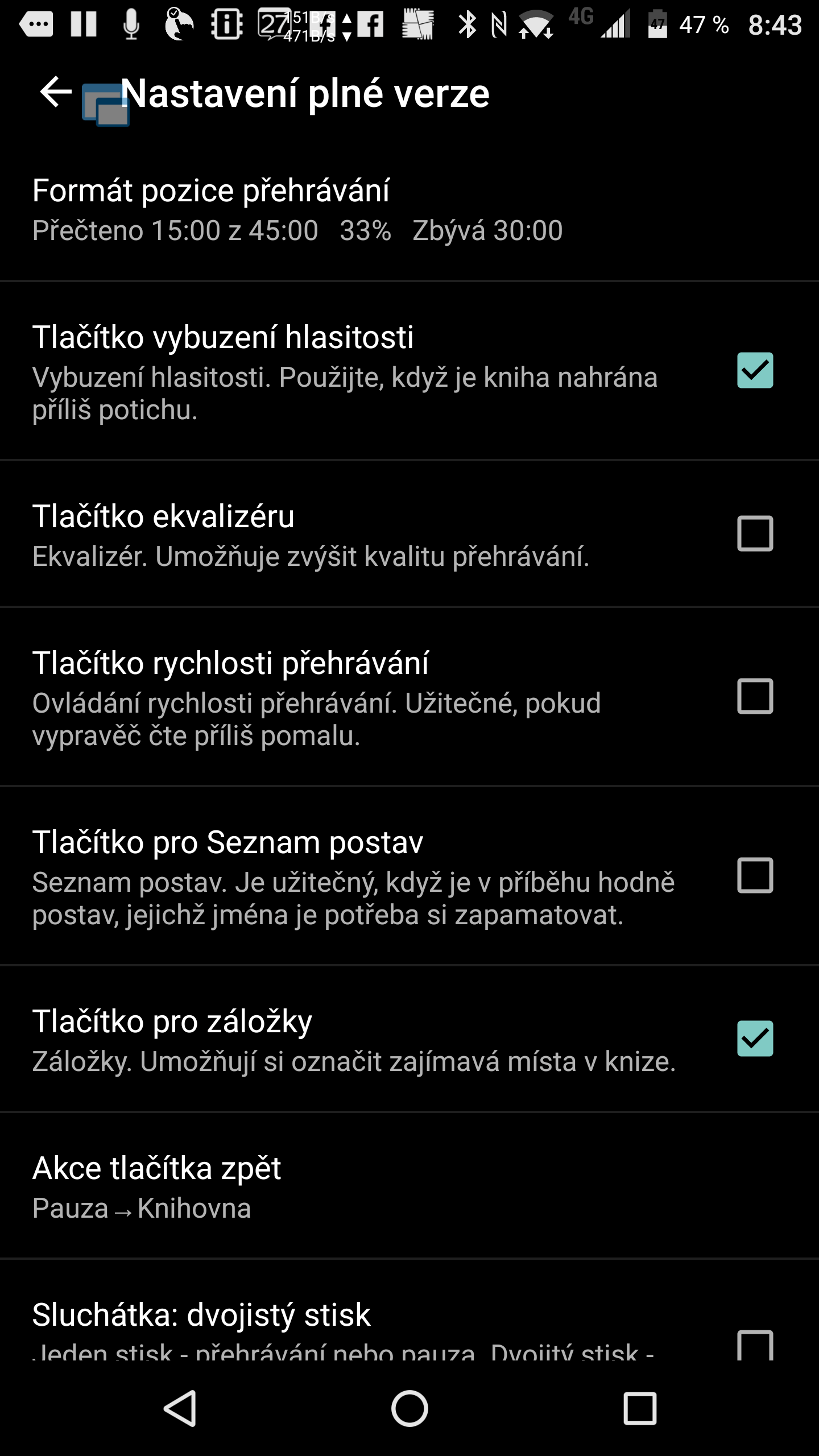
Task: Toggle Sluchátka: dvojistý stisk checkbox
Action: (x=755, y=1345)
